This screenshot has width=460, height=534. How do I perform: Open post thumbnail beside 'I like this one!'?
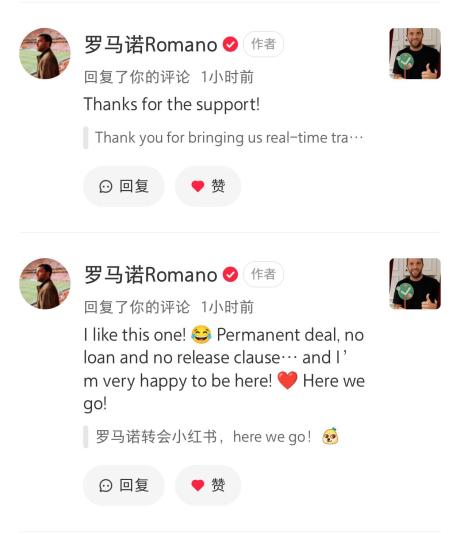tap(415, 284)
